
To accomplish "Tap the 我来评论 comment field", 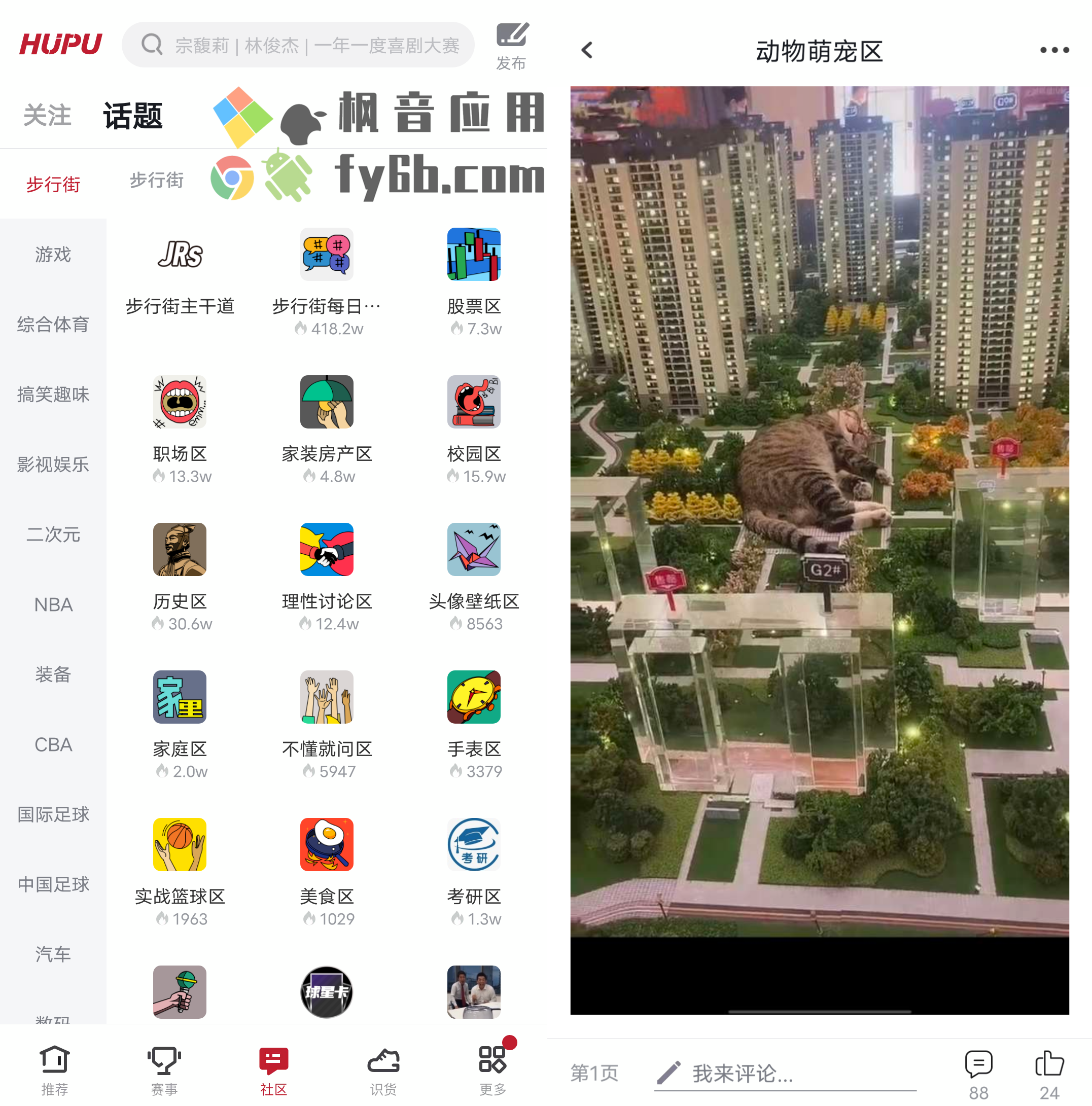I will pyautogui.click(x=785, y=1073).
